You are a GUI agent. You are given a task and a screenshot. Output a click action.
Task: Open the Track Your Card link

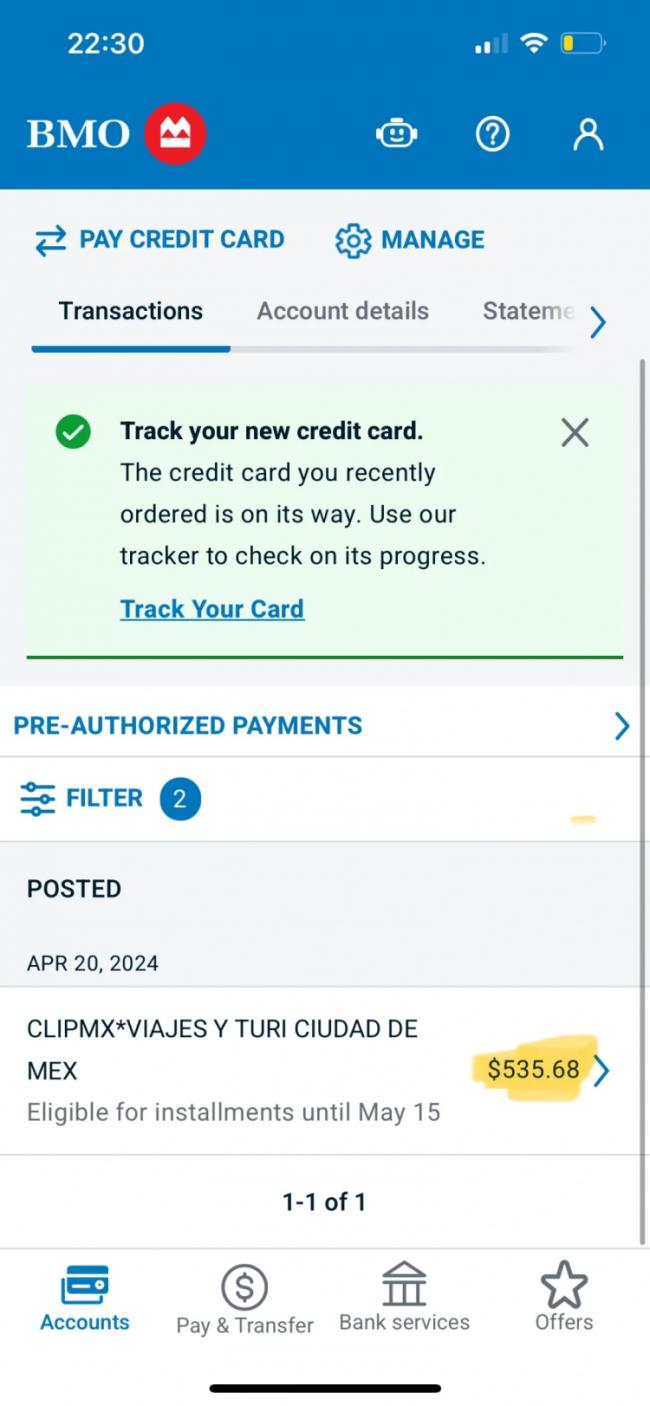tap(212, 609)
